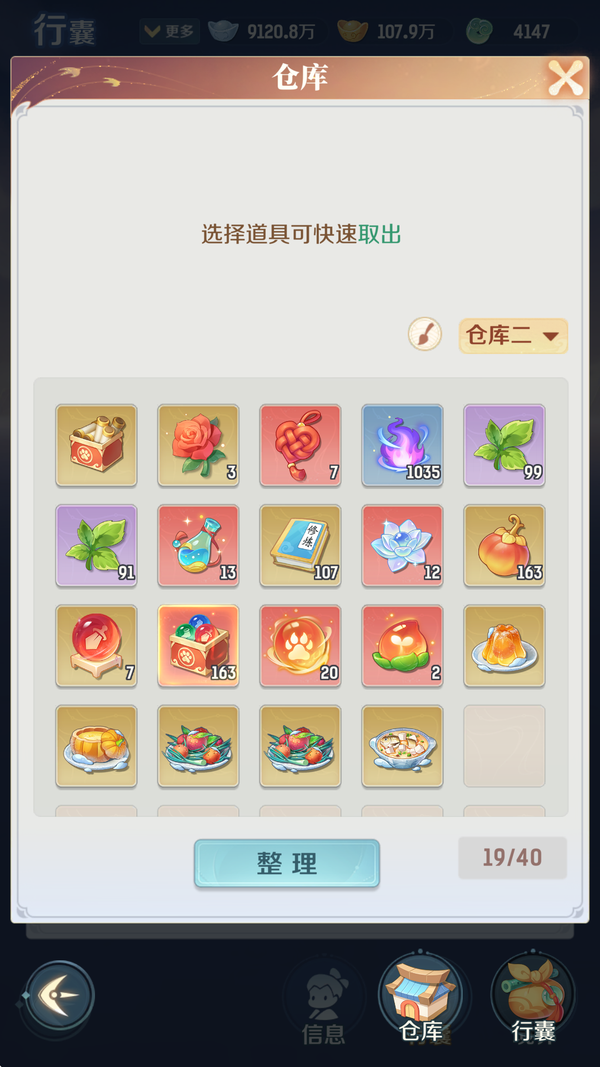Choose the green leaf item with quantity 91
Viewport: 600px width, 1067px height.
pyautogui.click(x=96, y=545)
